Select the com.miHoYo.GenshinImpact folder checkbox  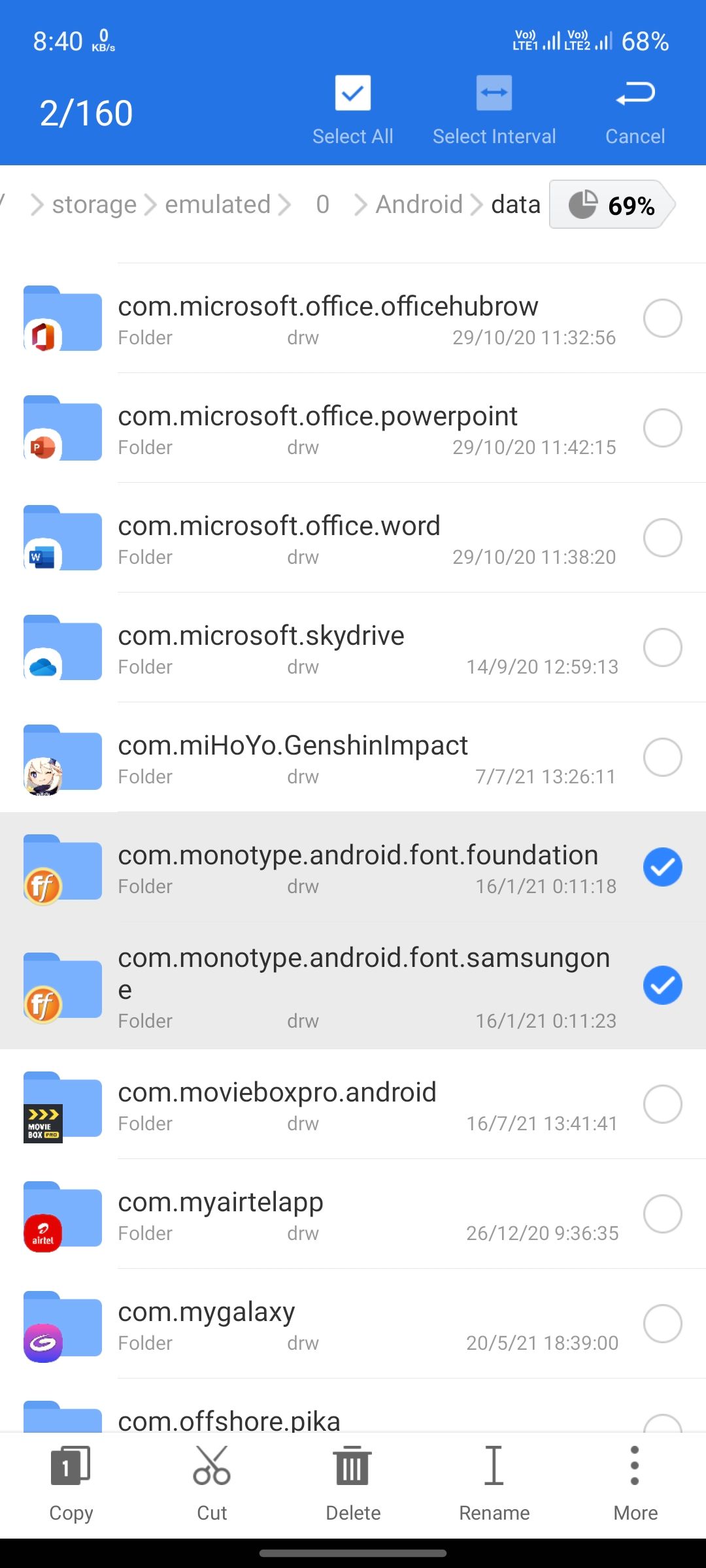662,757
